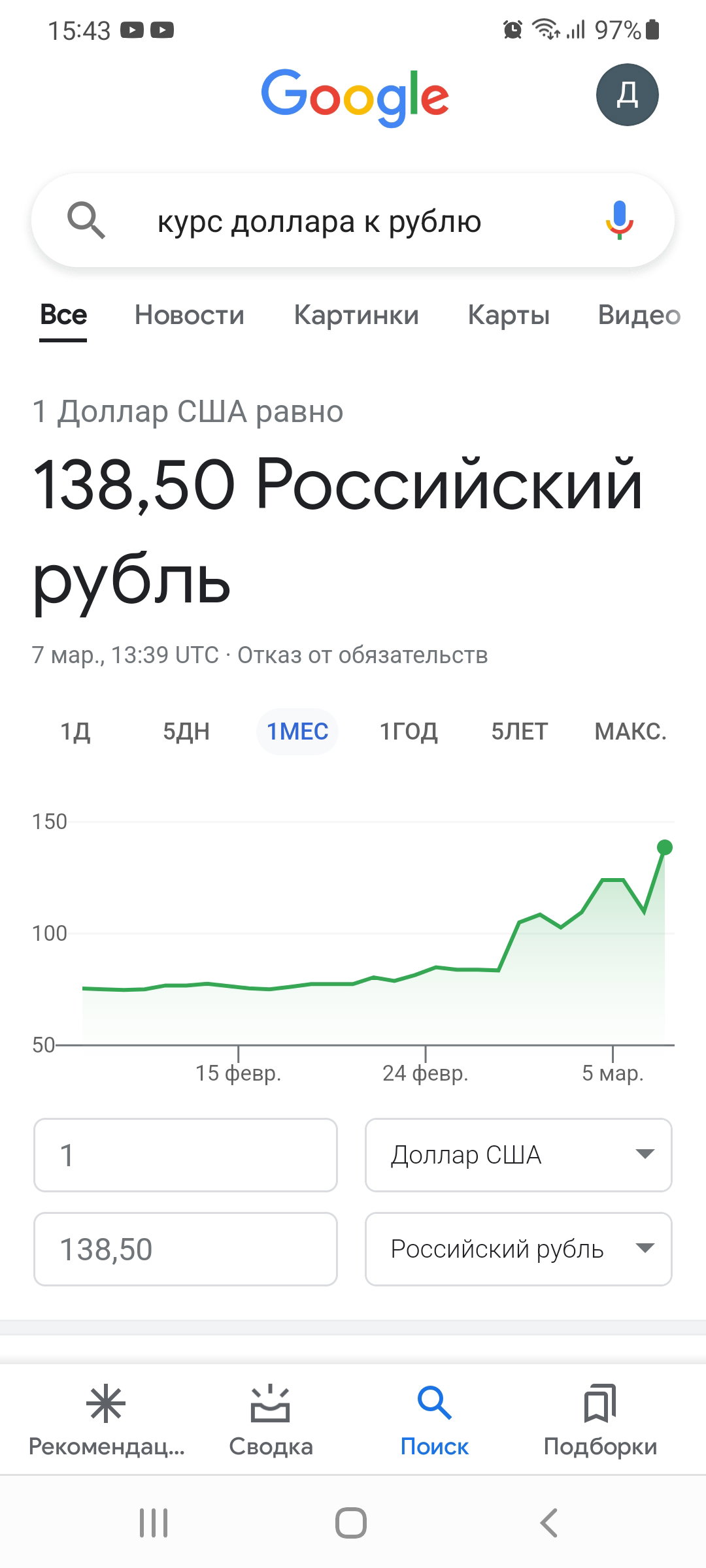Edit the dollar amount field
The height and width of the screenshot is (1568, 706).
pos(186,1155)
